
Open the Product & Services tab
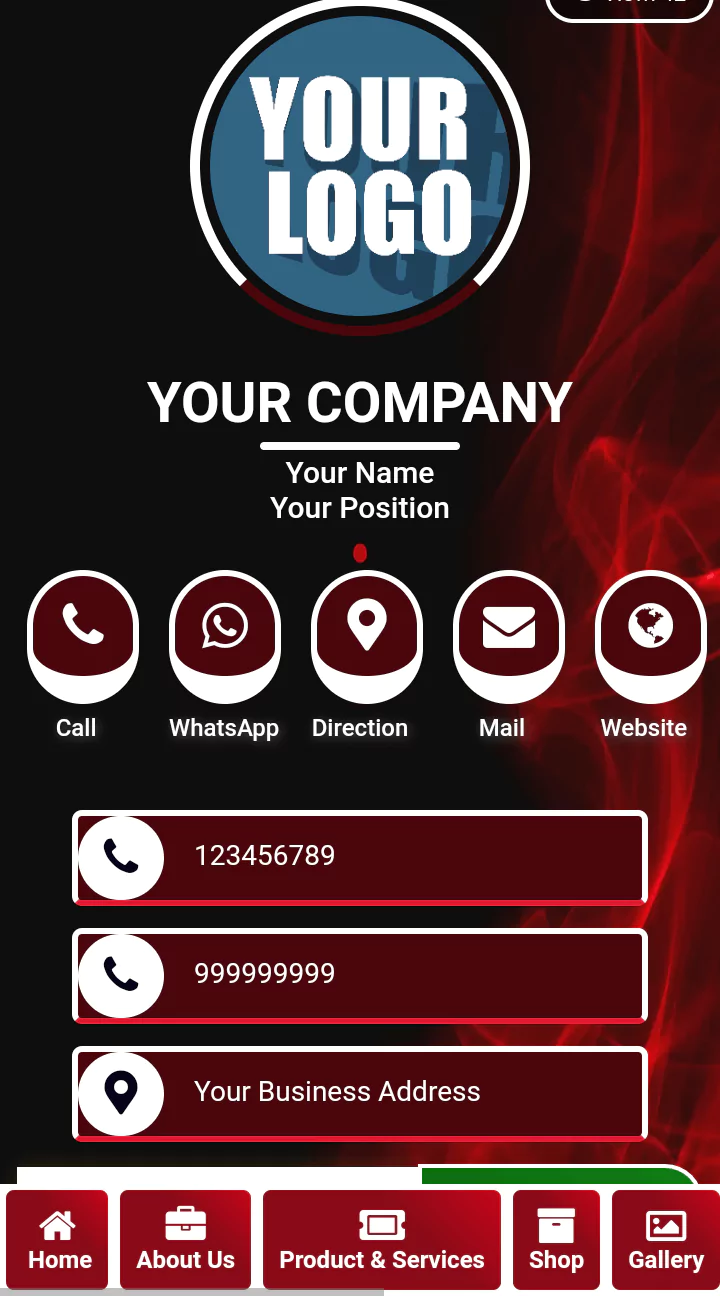click(x=382, y=1240)
